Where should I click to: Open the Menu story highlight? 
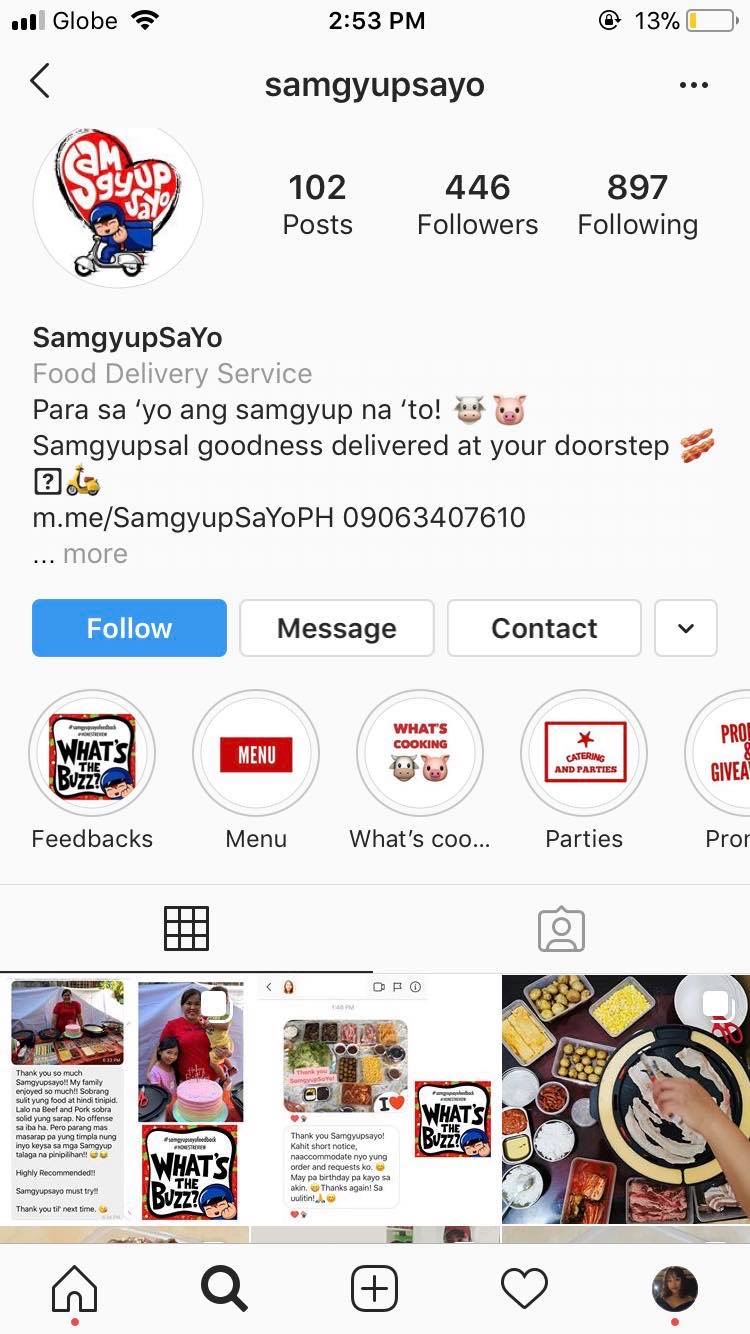pos(256,754)
